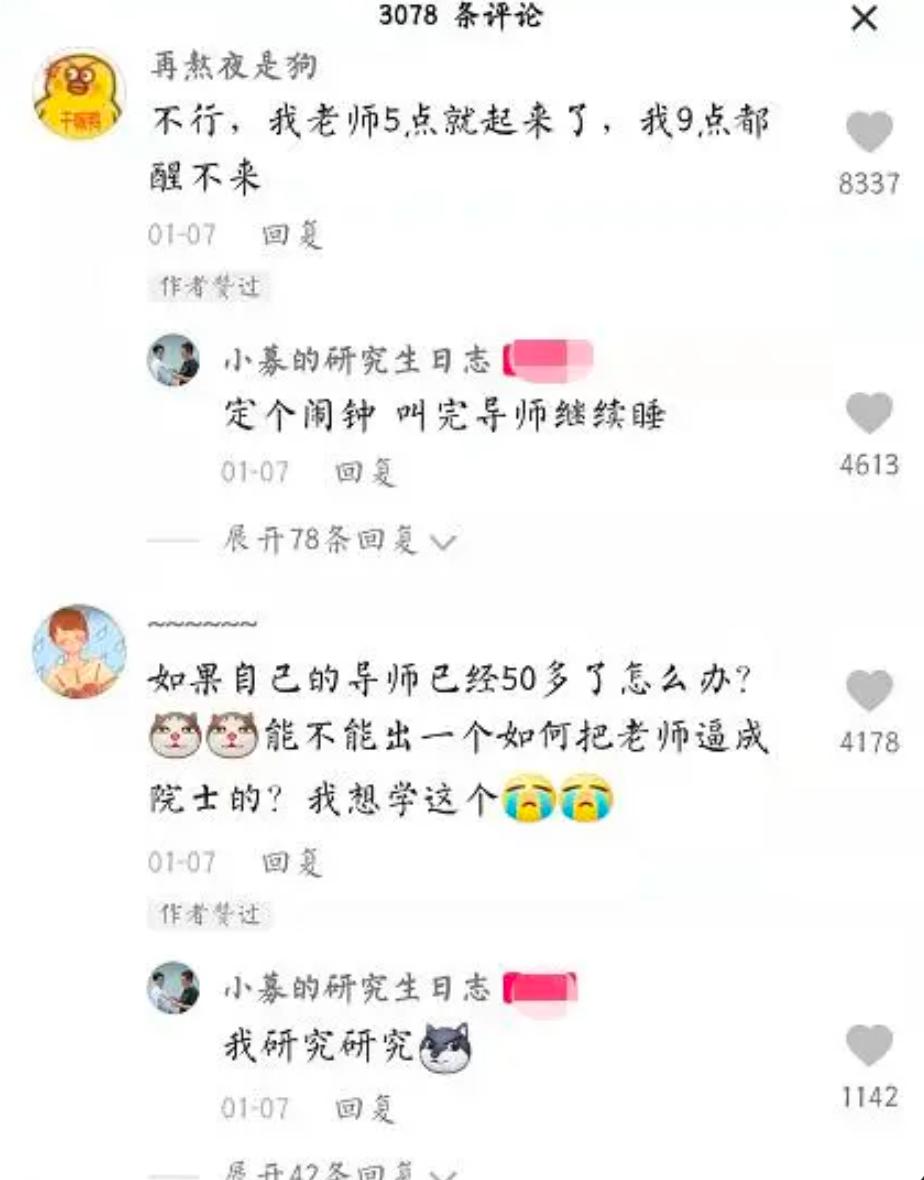Open 再熬夜是狗's profile avatar
Image resolution: width=924 pixels, height=1180 pixels.
[x=79, y=93]
